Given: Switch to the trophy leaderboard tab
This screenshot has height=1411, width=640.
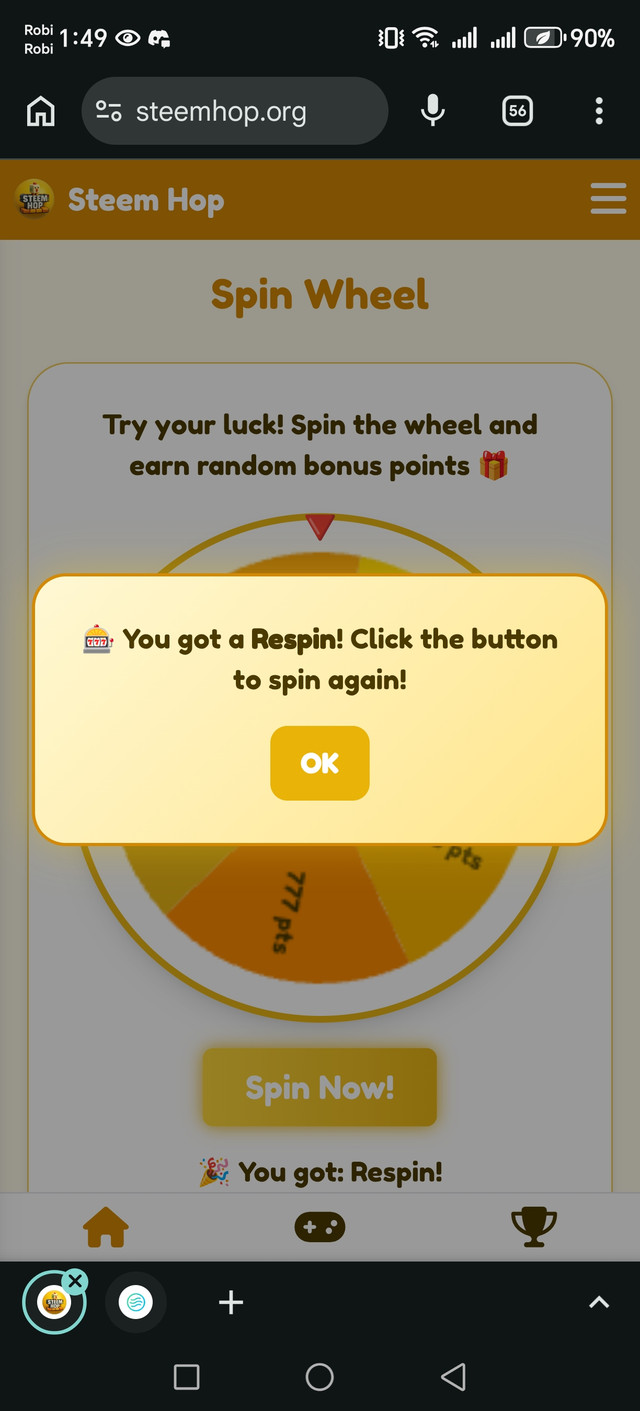Looking at the screenshot, I should coord(533,1225).
